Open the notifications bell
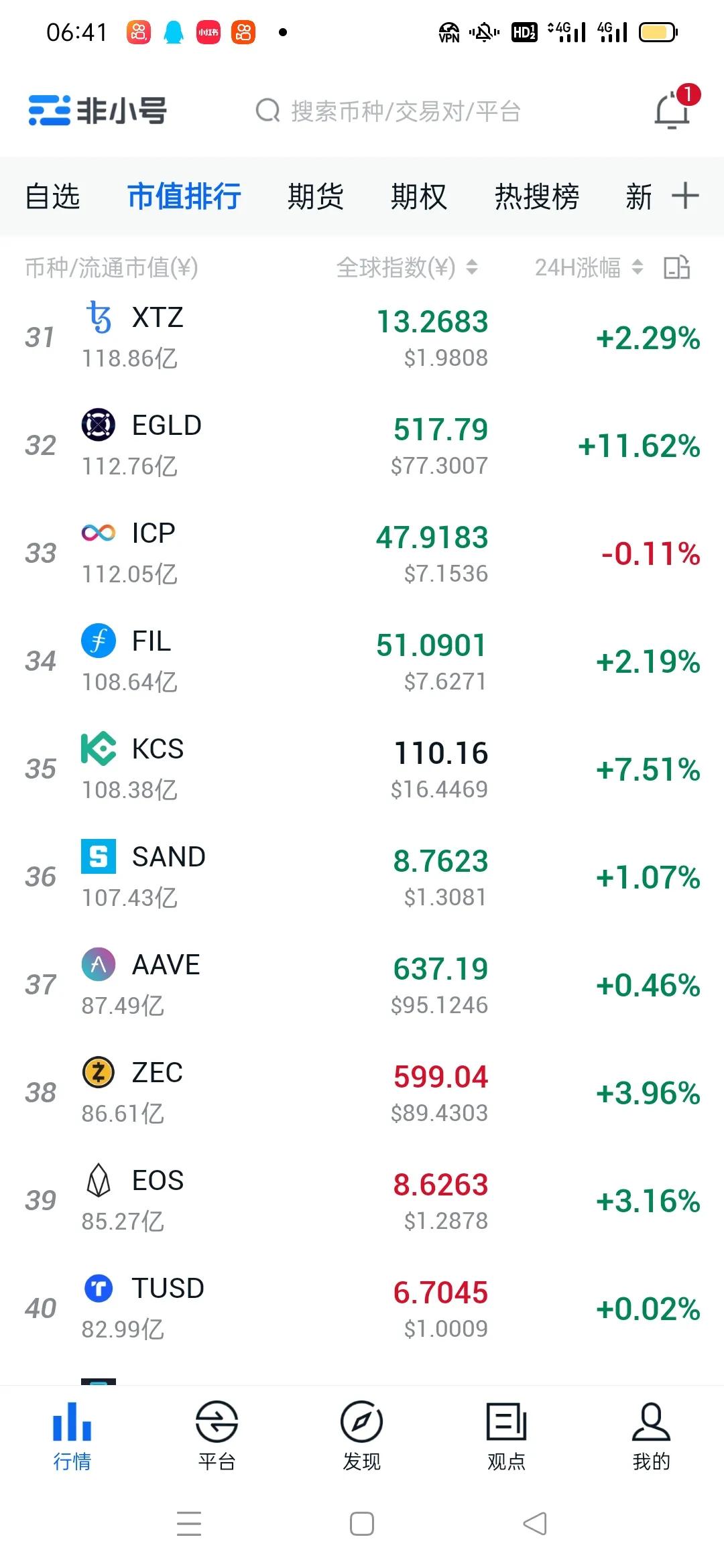Viewport: 724px width, 1568px height. tap(672, 111)
